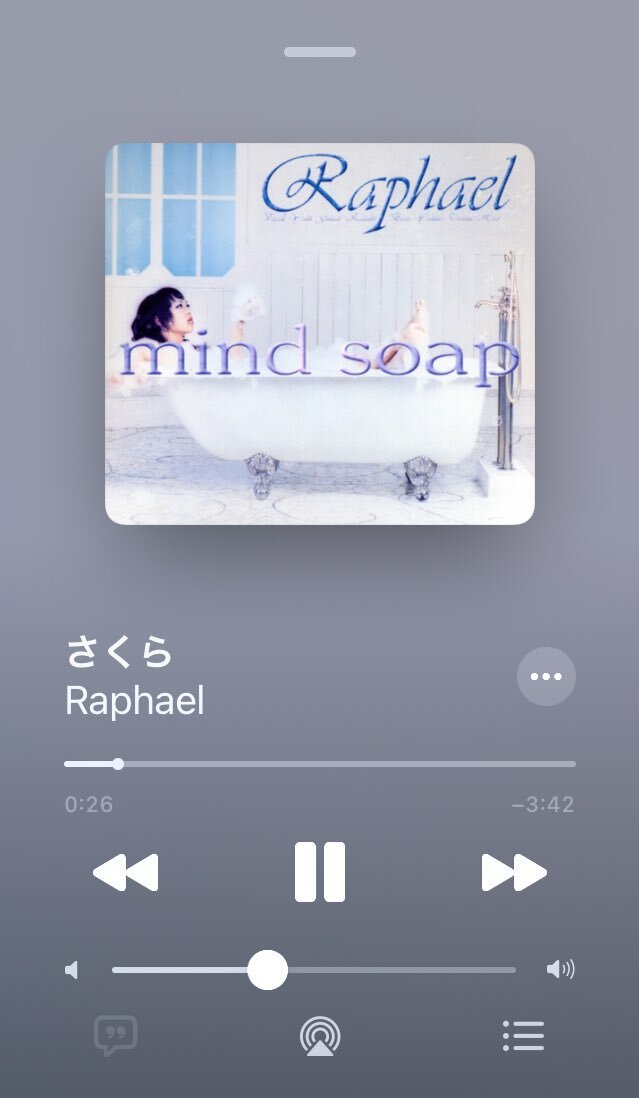Pause the current song
The height and width of the screenshot is (1098, 639).
320,872
